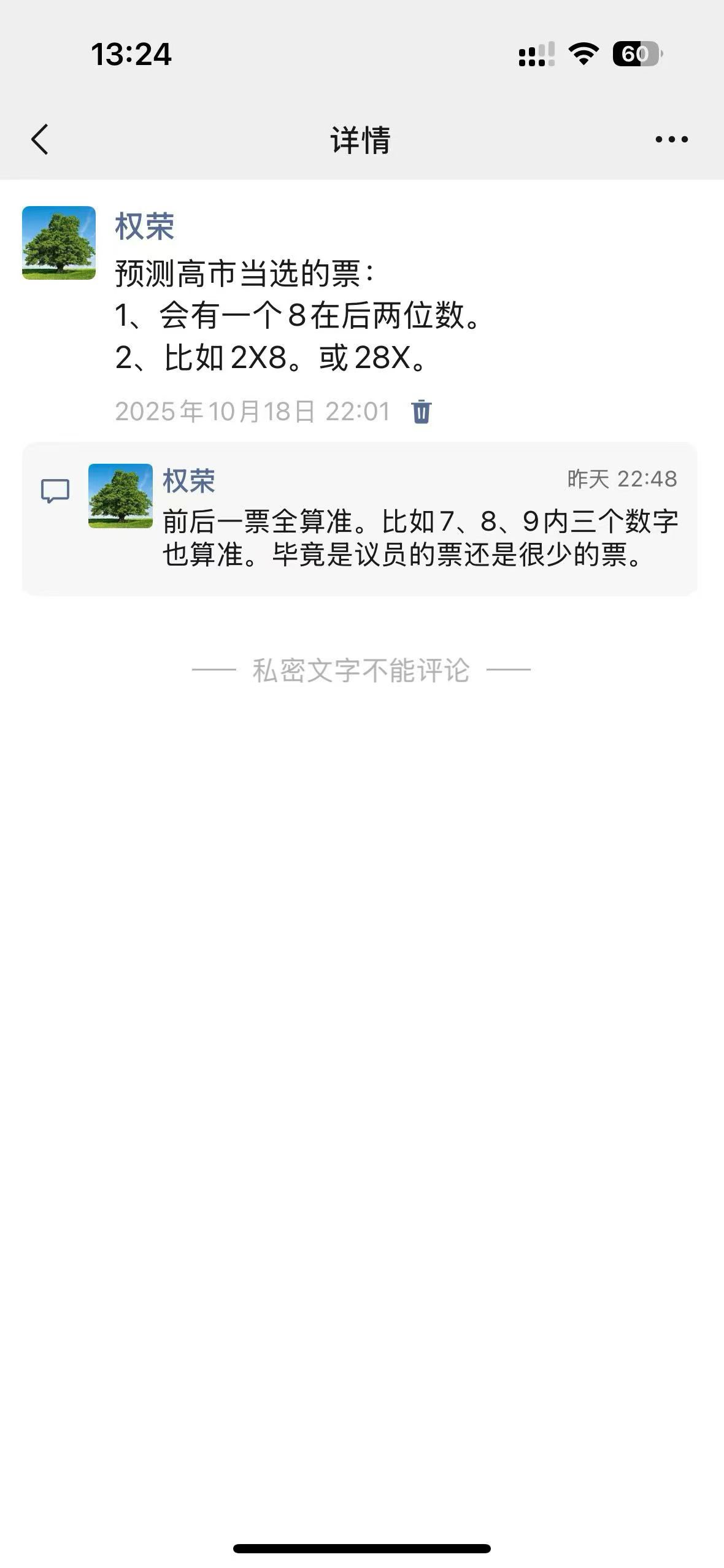Open 权荣's profile from the post avatar
The image size is (724, 1568).
(59, 243)
